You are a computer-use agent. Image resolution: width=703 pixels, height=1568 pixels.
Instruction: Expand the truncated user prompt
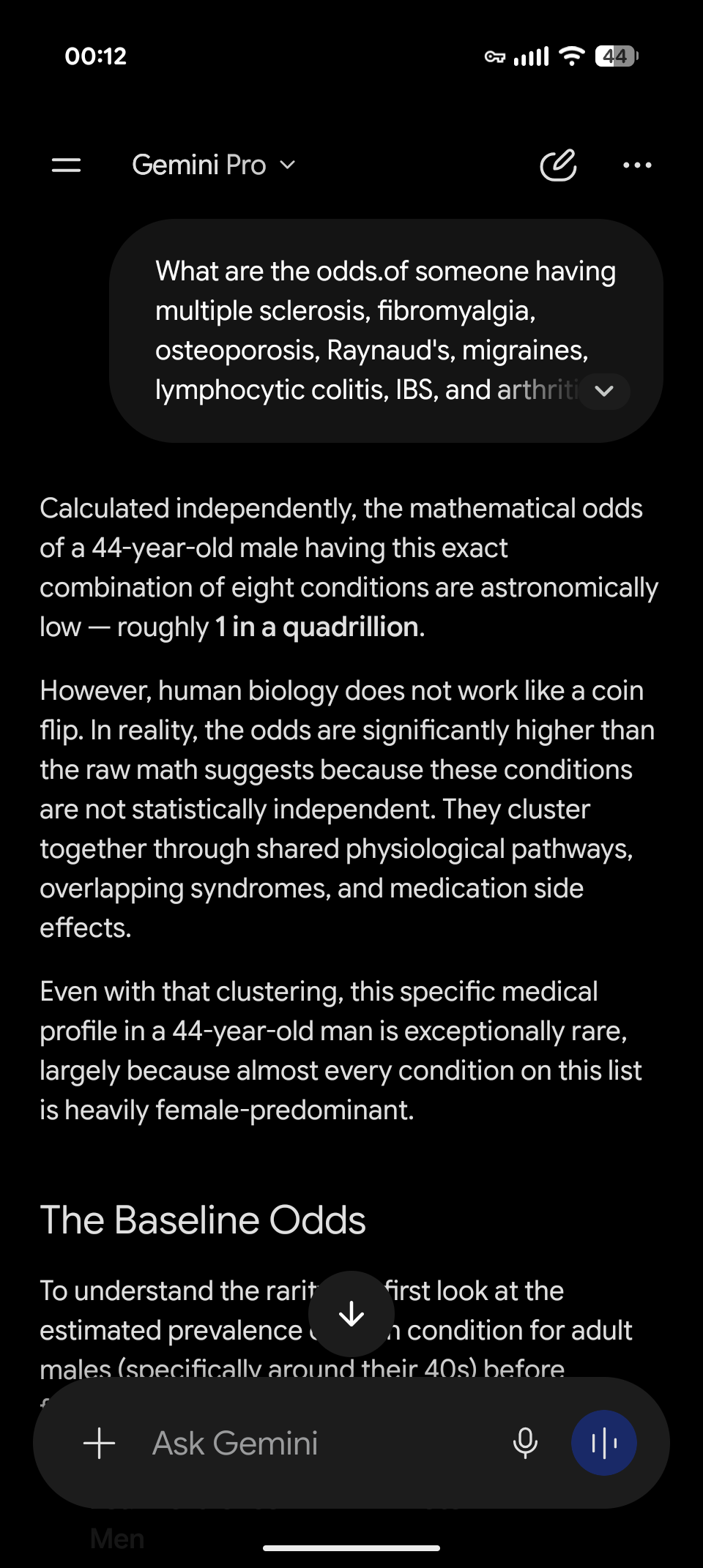coord(604,391)
